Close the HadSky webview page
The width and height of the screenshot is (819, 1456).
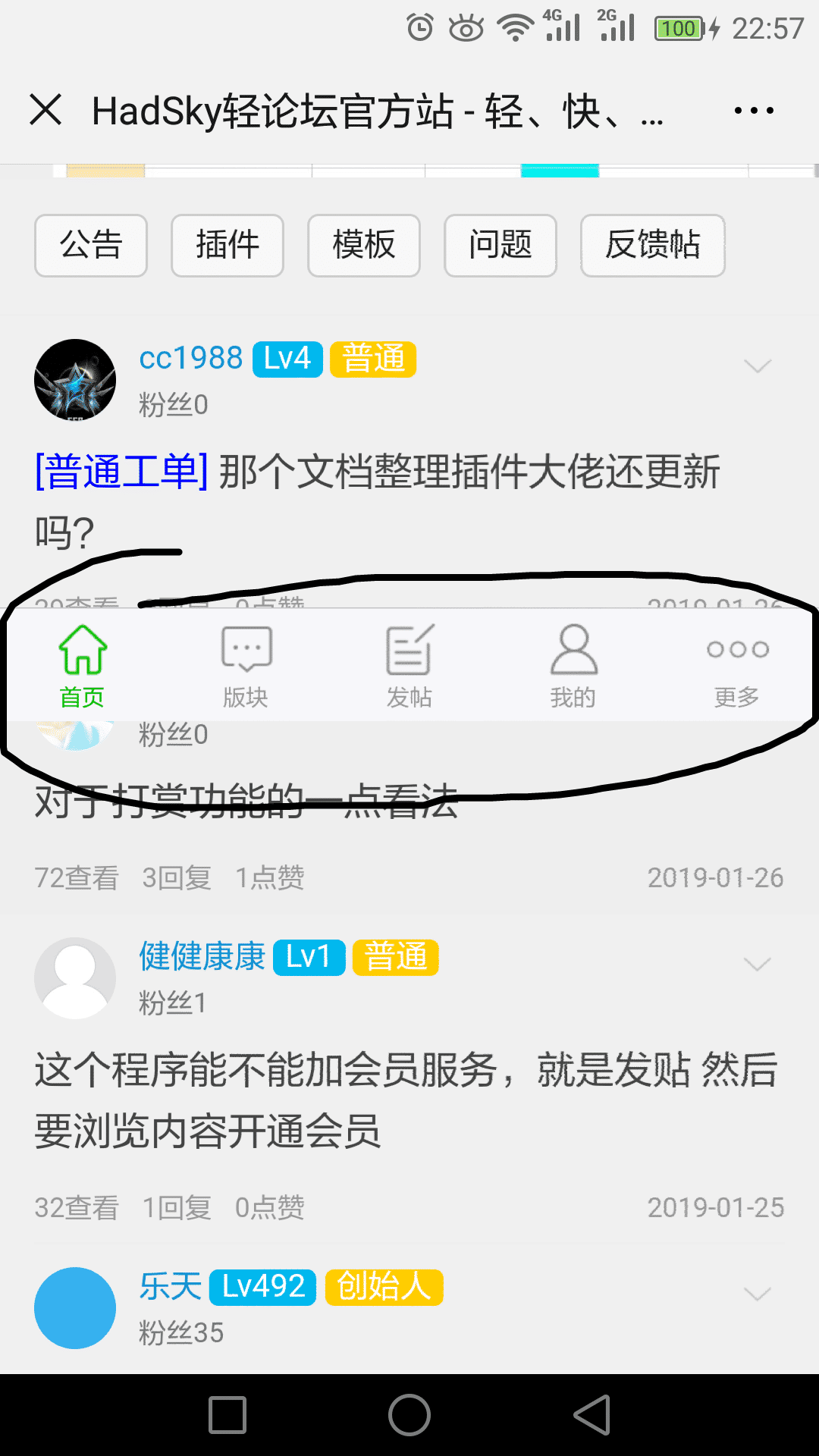[x=45, y=110]
